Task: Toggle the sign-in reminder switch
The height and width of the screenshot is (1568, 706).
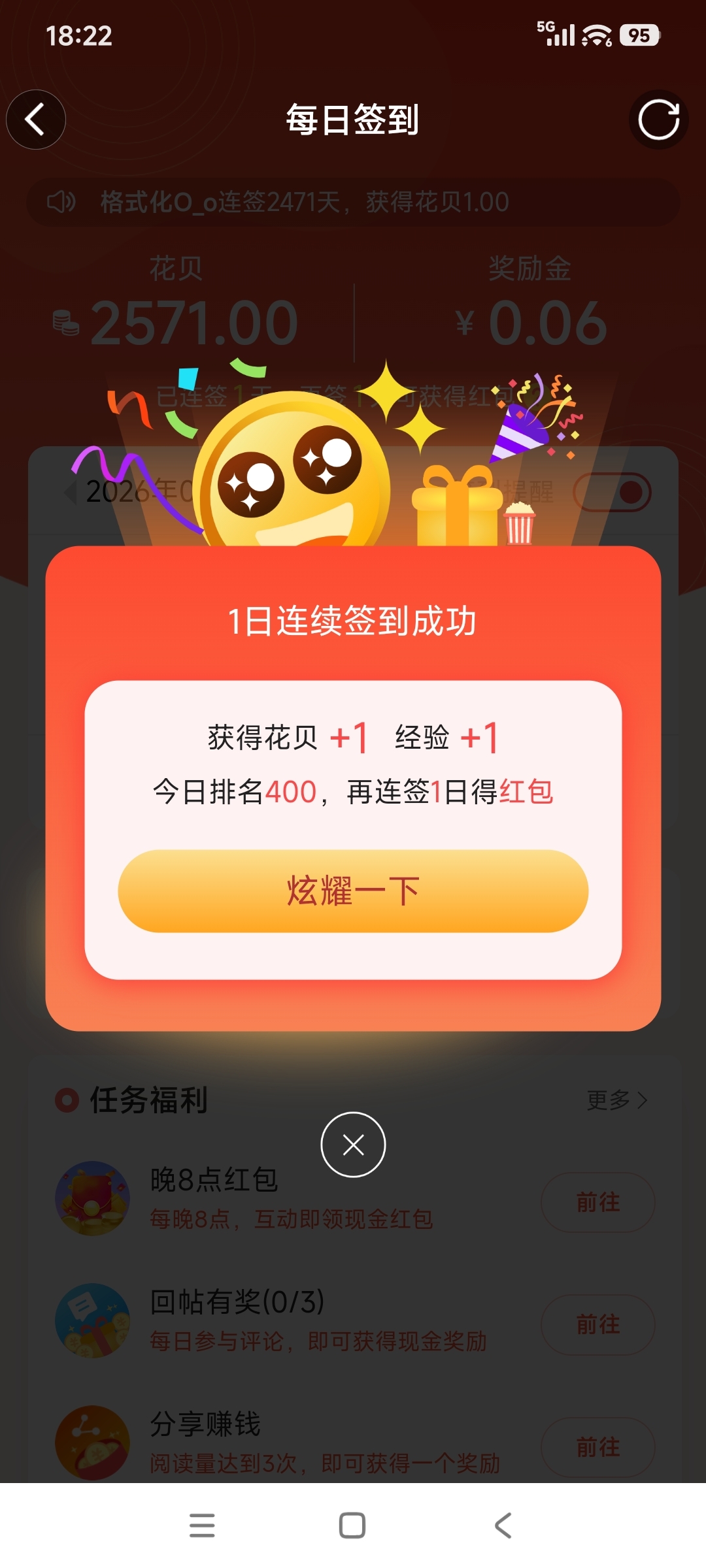Action: pyautogui.click(x=613, y=492)
